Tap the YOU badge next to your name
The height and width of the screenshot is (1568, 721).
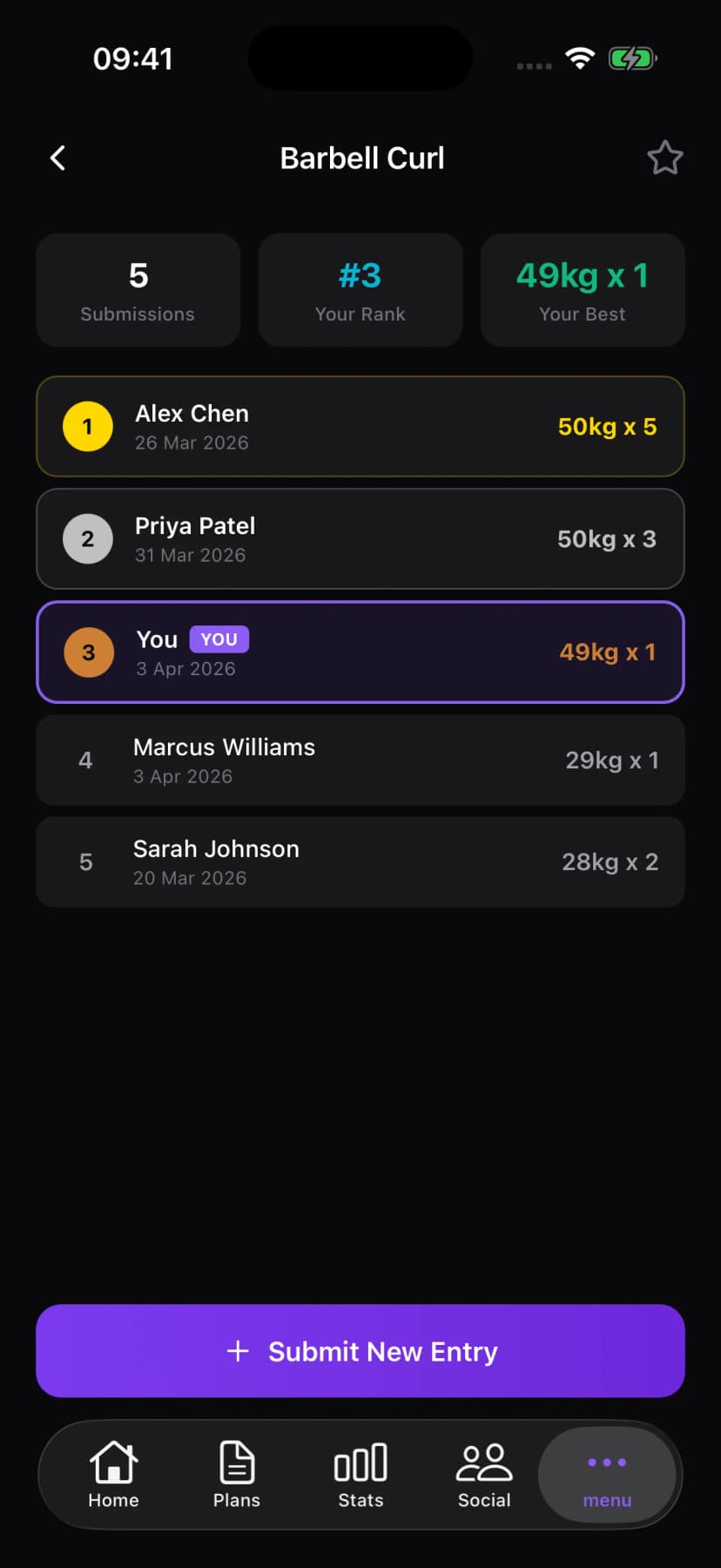[219, 639]
